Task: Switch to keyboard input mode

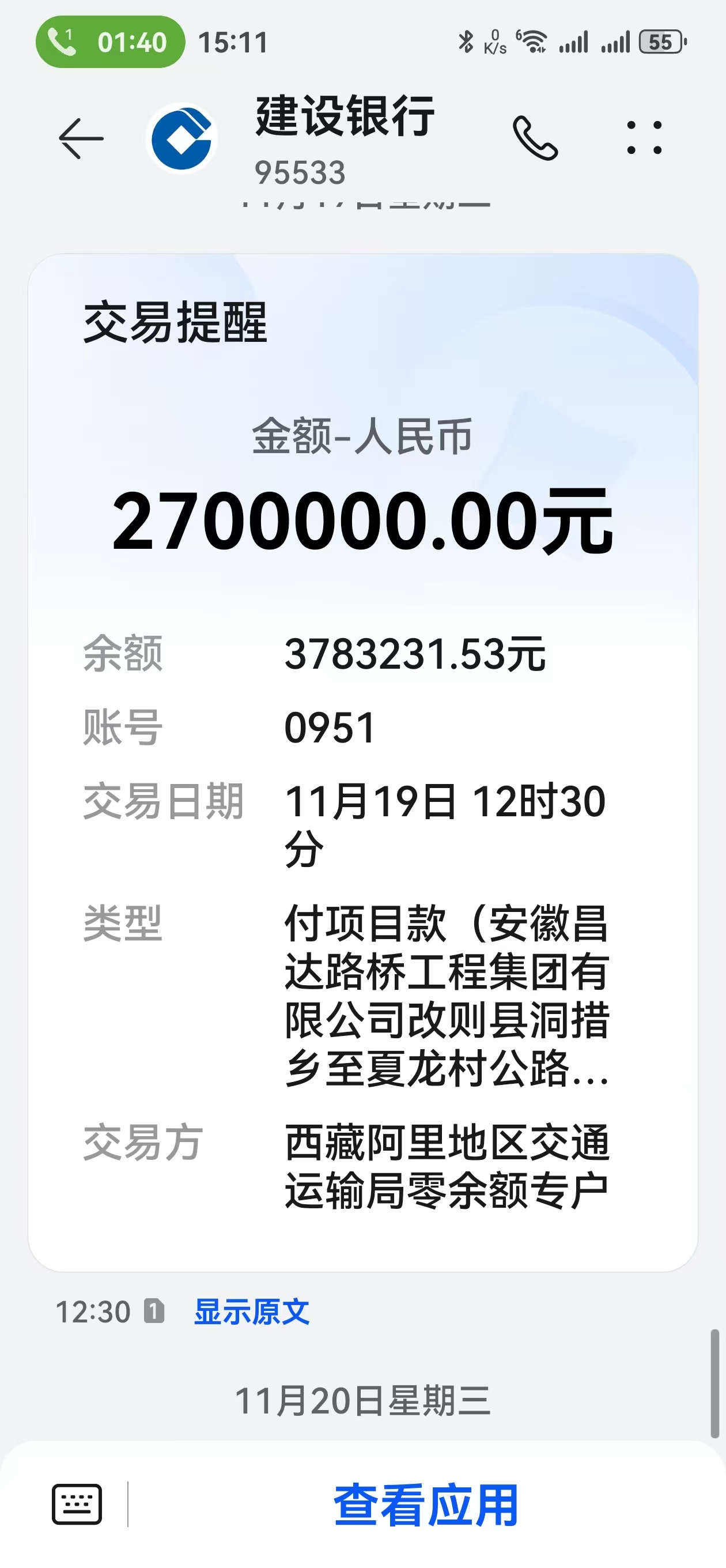Action: point(77,1505)
